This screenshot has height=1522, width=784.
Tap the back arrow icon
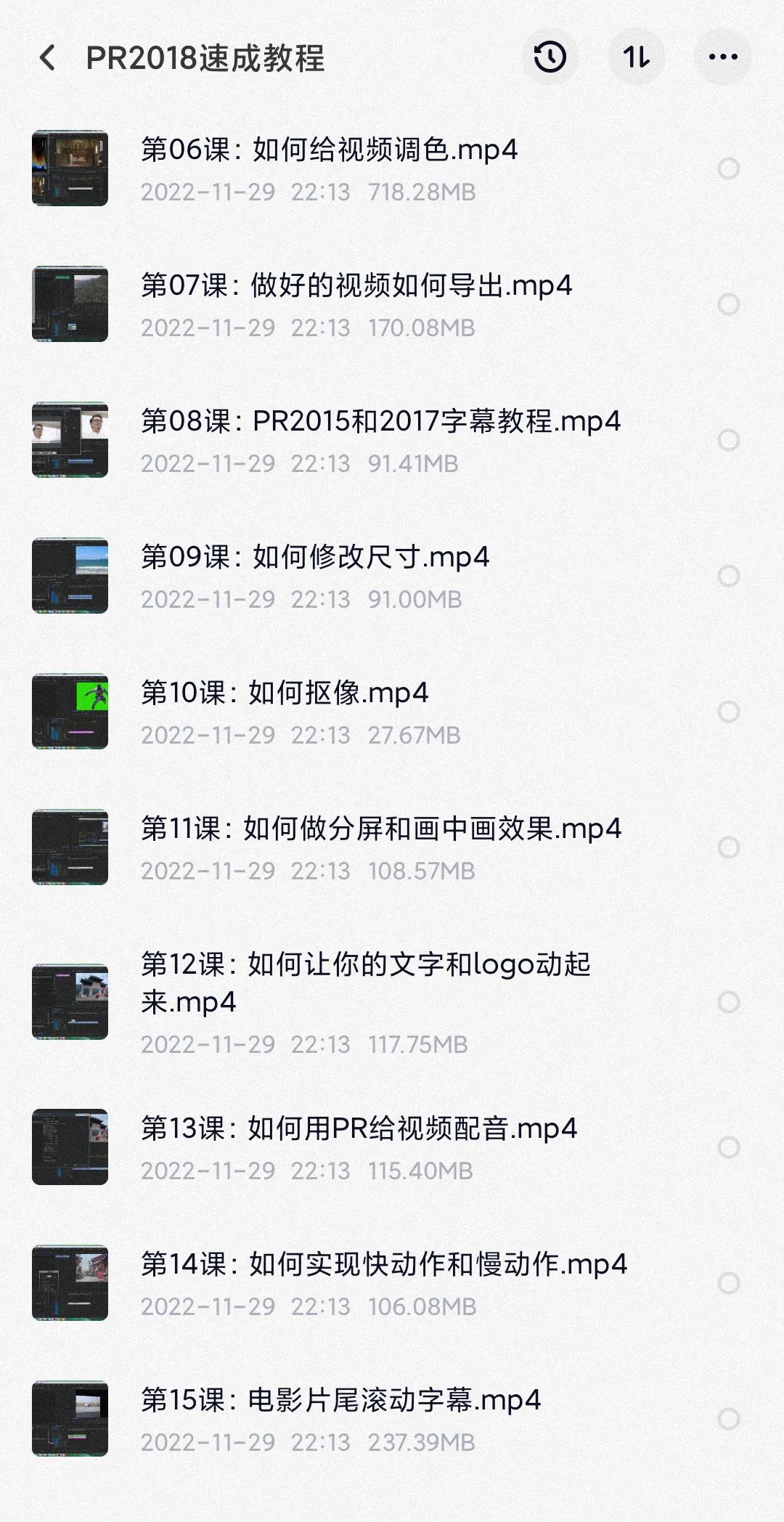click(47, 57)
